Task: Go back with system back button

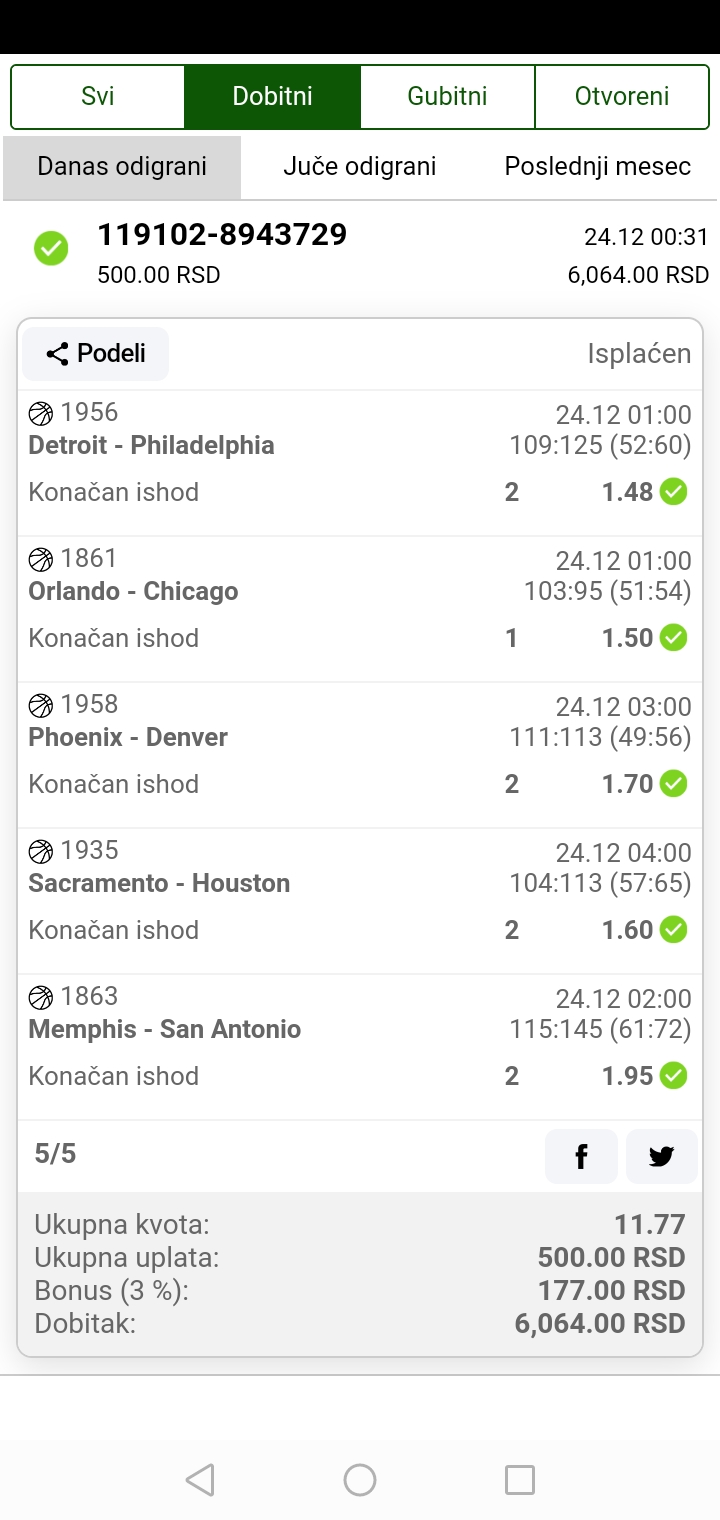Action: 200,1479
